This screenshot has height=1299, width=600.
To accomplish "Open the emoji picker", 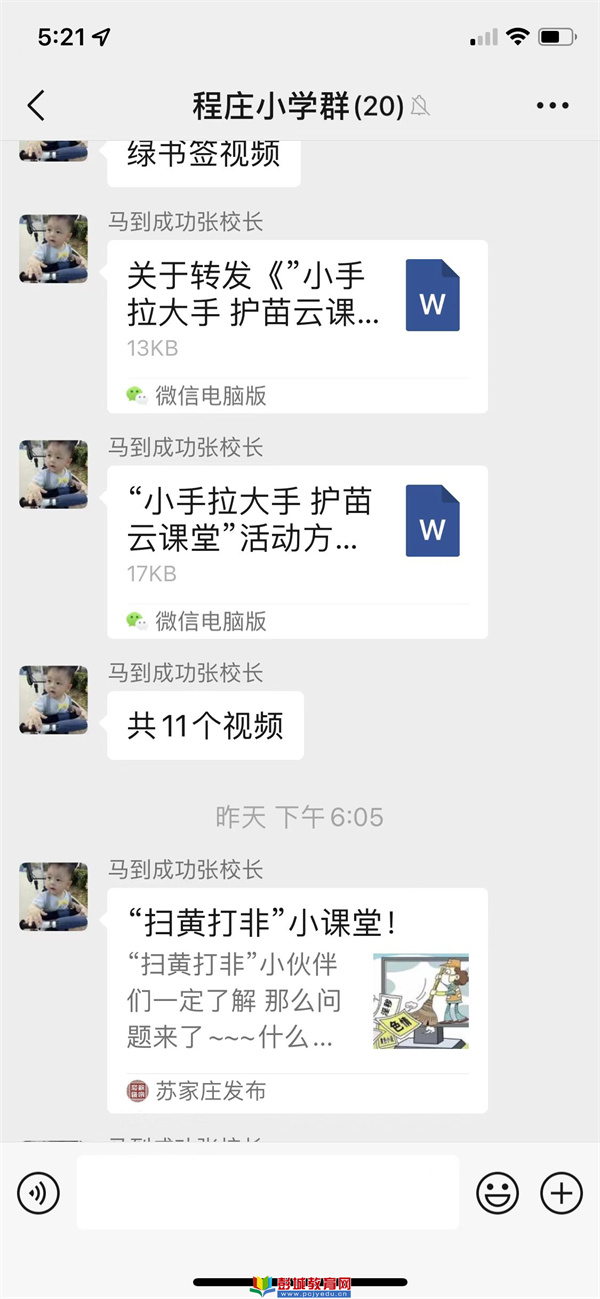I will [497, 1192].
